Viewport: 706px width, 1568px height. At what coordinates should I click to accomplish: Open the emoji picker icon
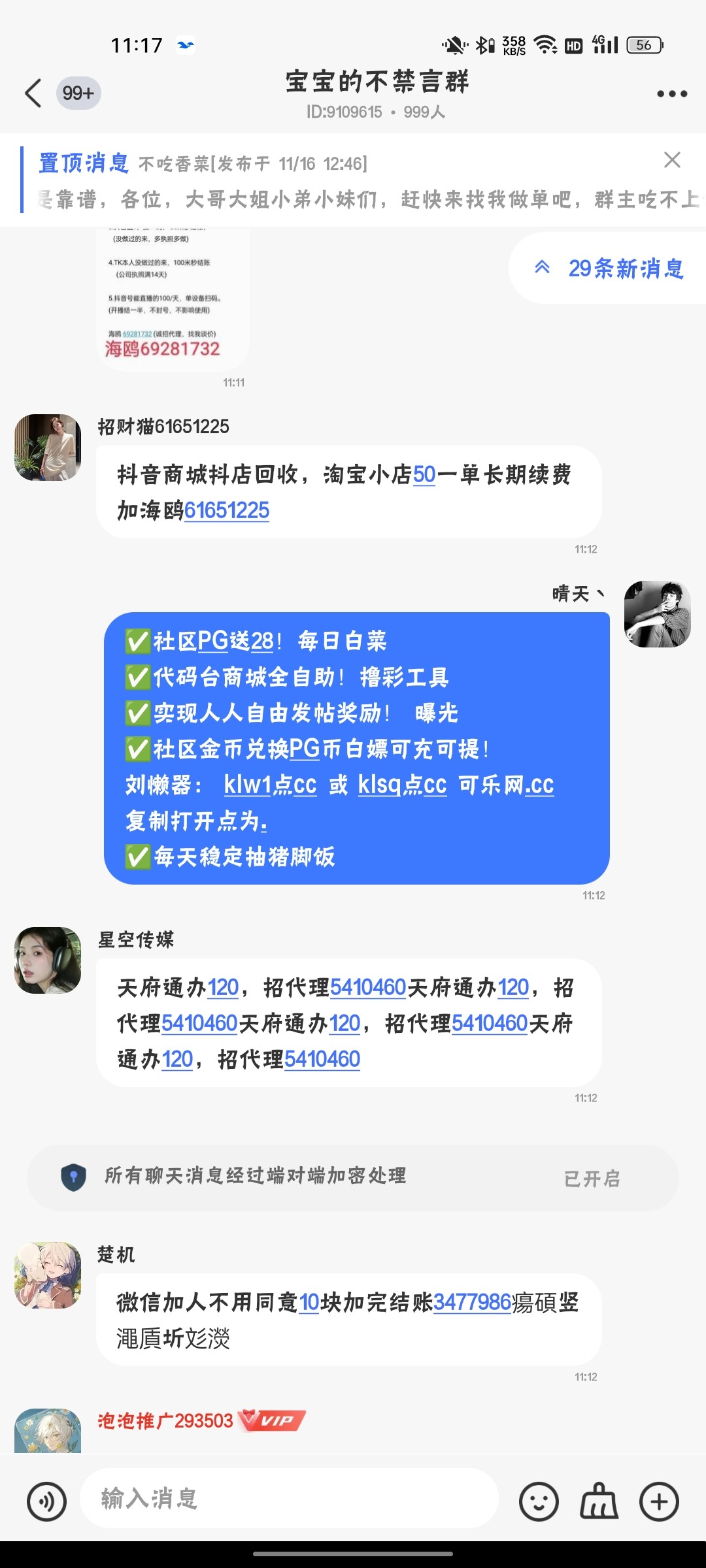[540, 1501]
